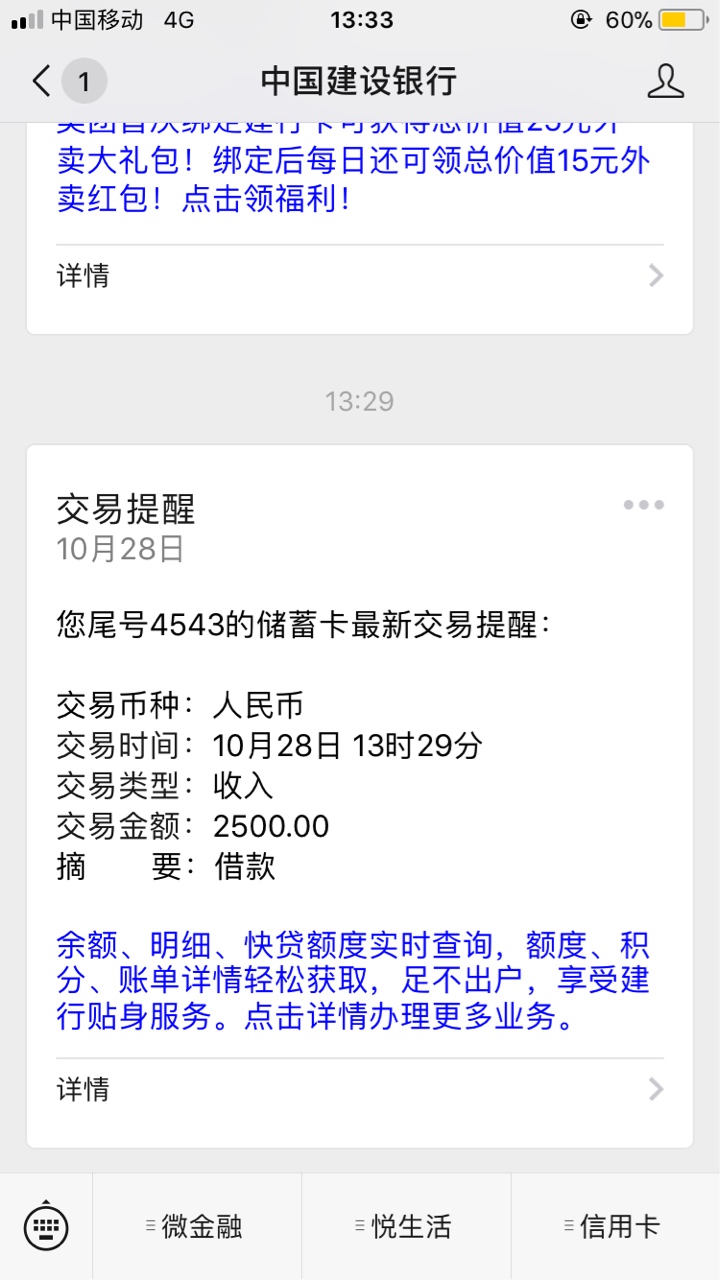Open 详情 of the 美团 promotion message
This screenshot has height=1280, width=720.
(x=360, y=275)
